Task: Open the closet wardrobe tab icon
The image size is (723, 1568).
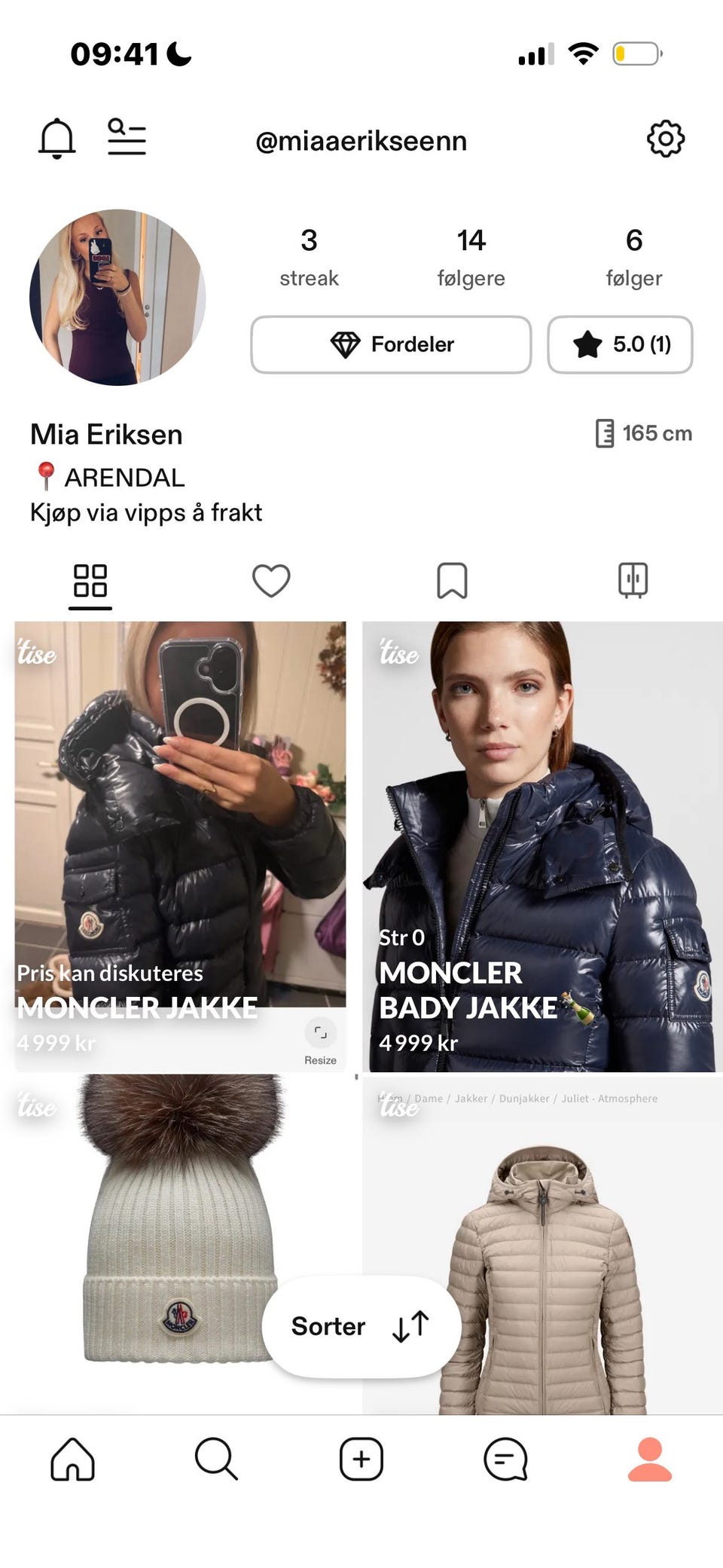Action: click(x=634, y=579)
